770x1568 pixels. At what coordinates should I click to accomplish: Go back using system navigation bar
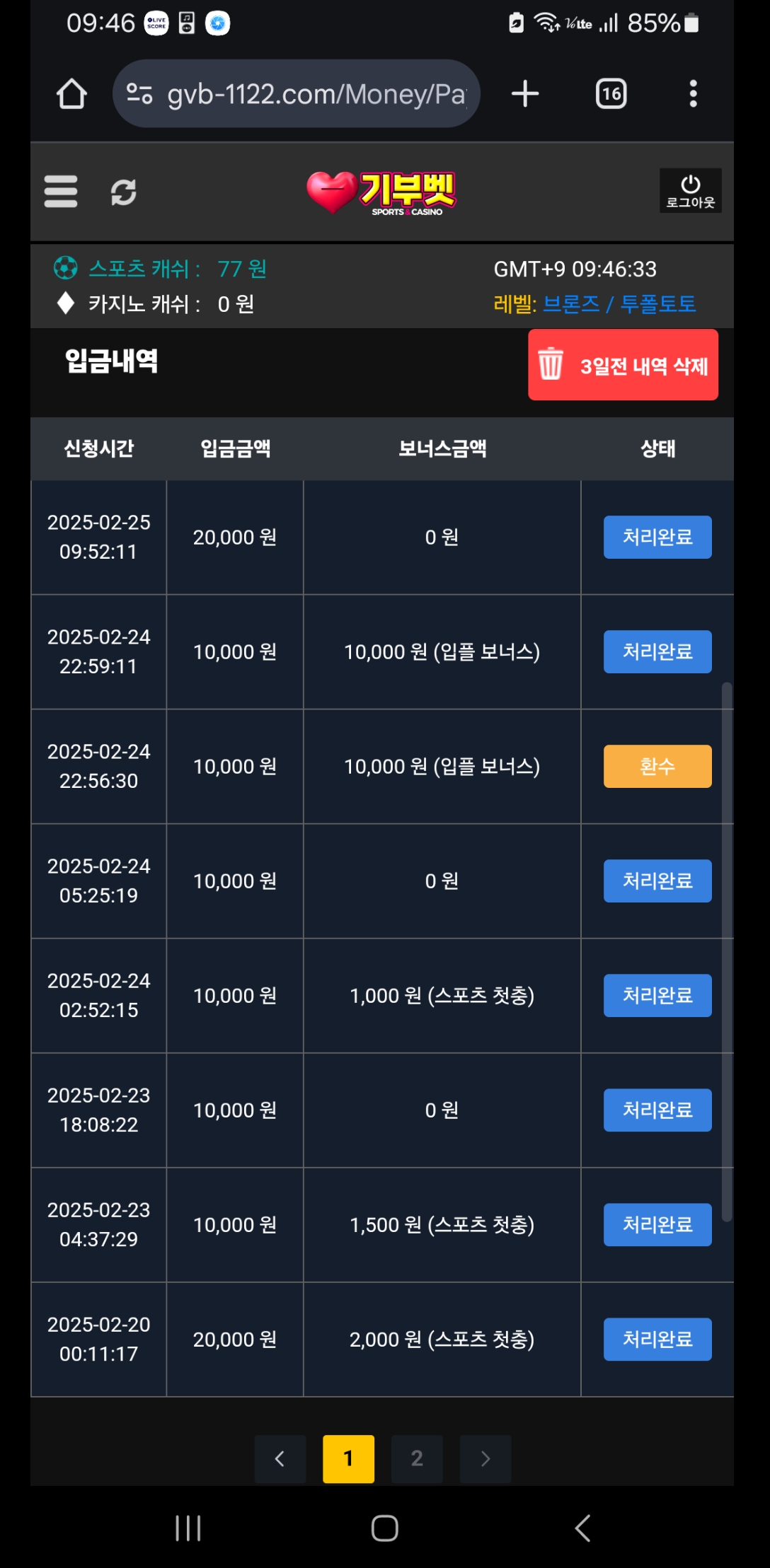[582, 1528]
